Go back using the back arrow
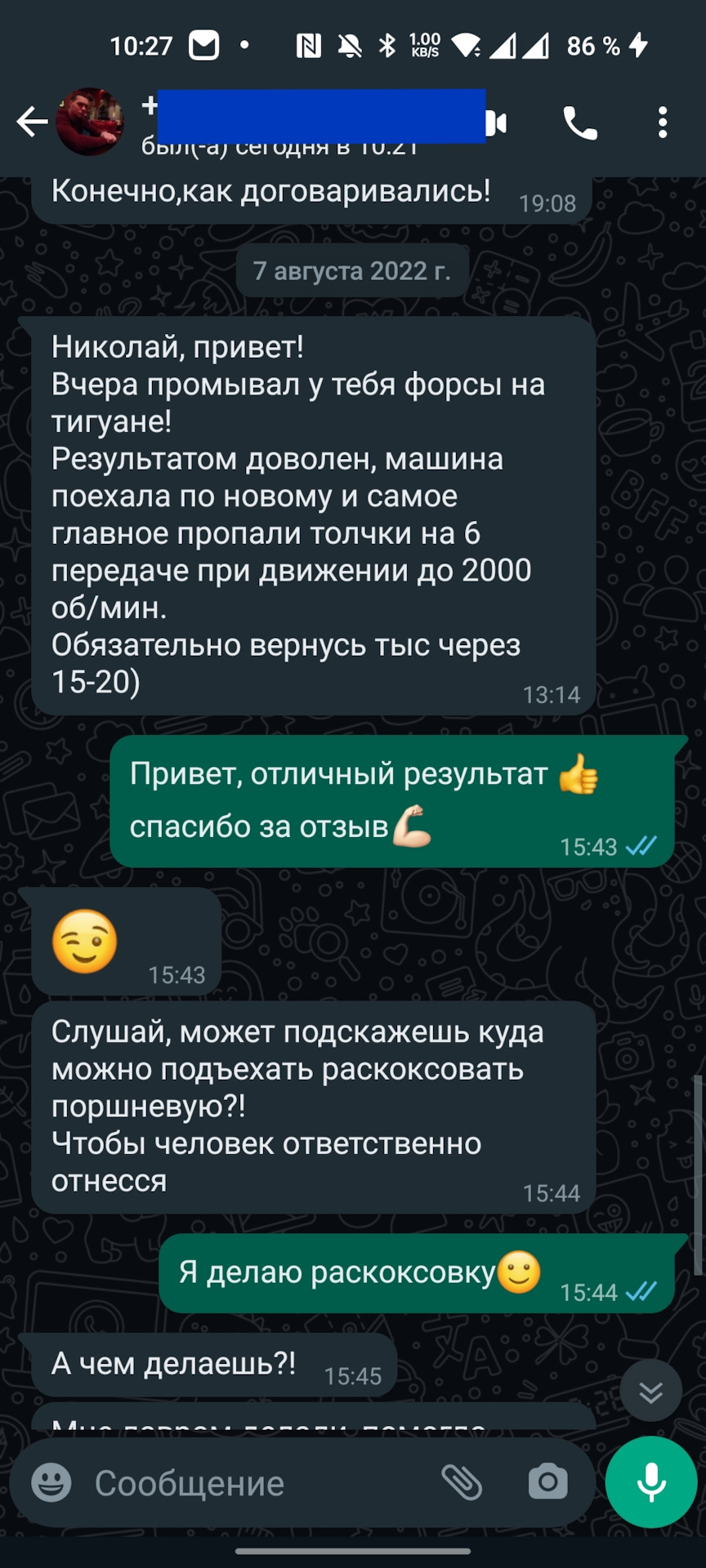The height and width of the screenshot is (1568, 706). pos(31,121)
